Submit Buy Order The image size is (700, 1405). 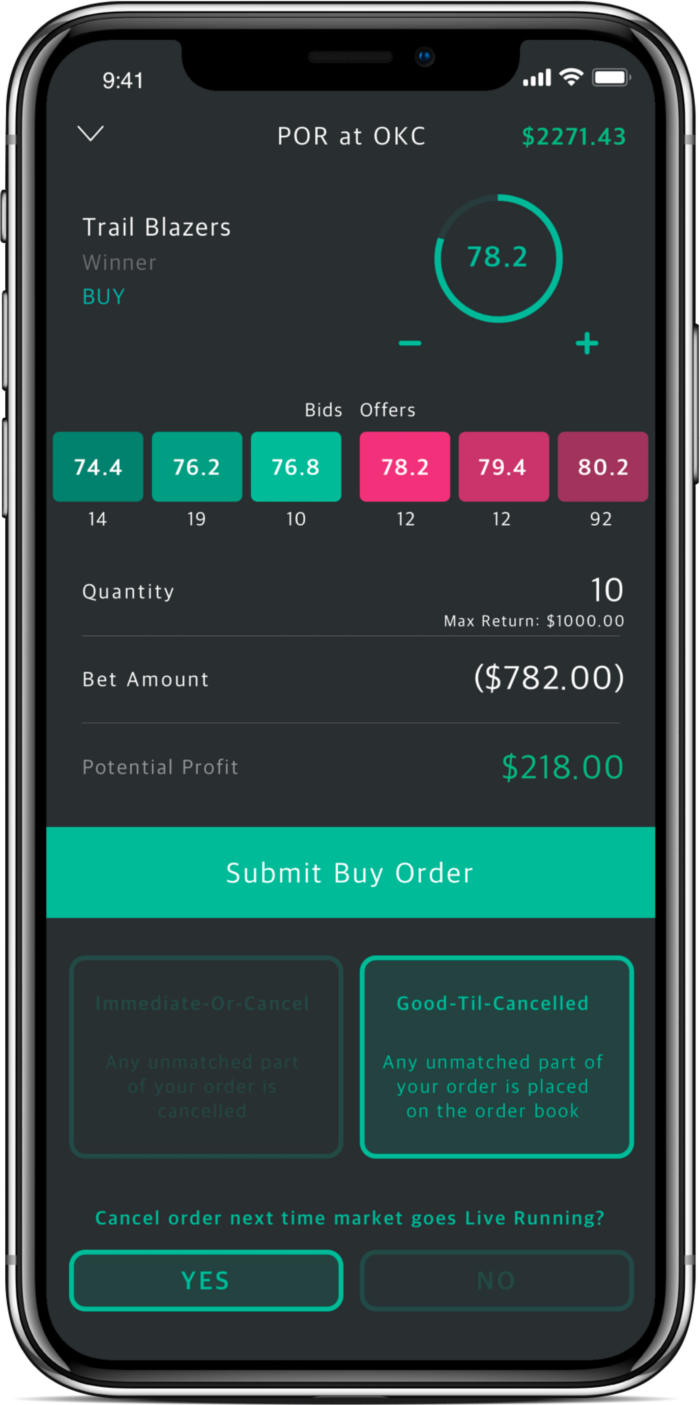[x=350, y=872]
